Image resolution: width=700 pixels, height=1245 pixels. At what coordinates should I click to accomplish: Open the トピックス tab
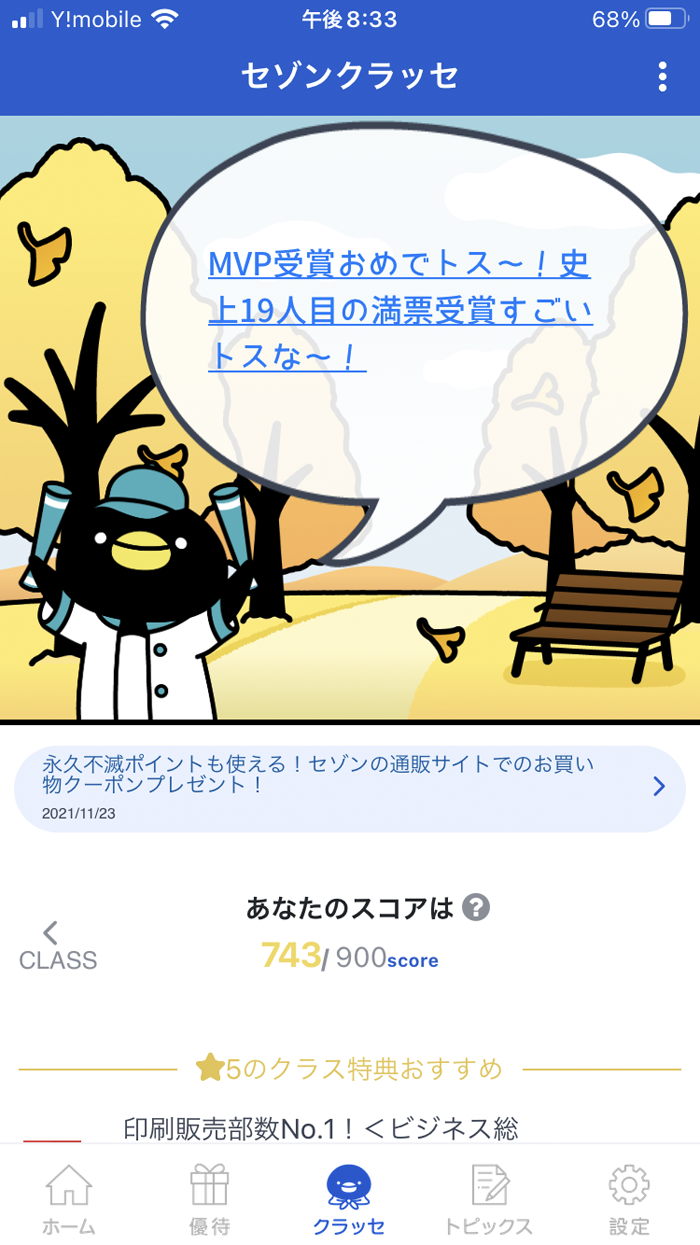coord(489,1199)
